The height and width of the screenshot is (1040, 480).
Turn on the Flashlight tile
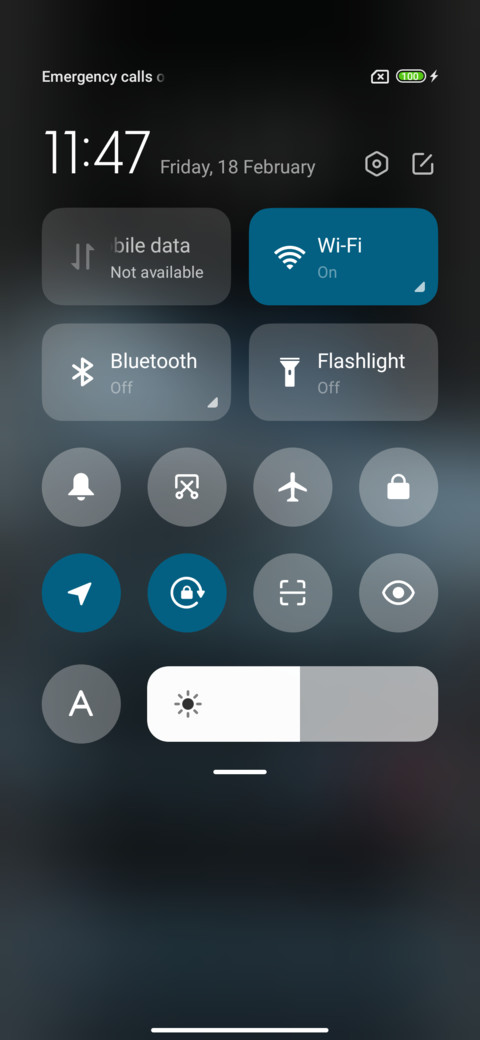[x=343, y=372]
